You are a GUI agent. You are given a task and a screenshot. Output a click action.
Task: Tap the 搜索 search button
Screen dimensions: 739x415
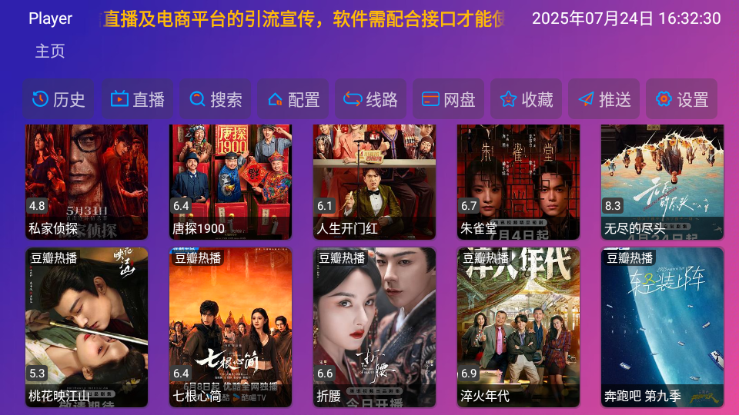click(215, 99)
